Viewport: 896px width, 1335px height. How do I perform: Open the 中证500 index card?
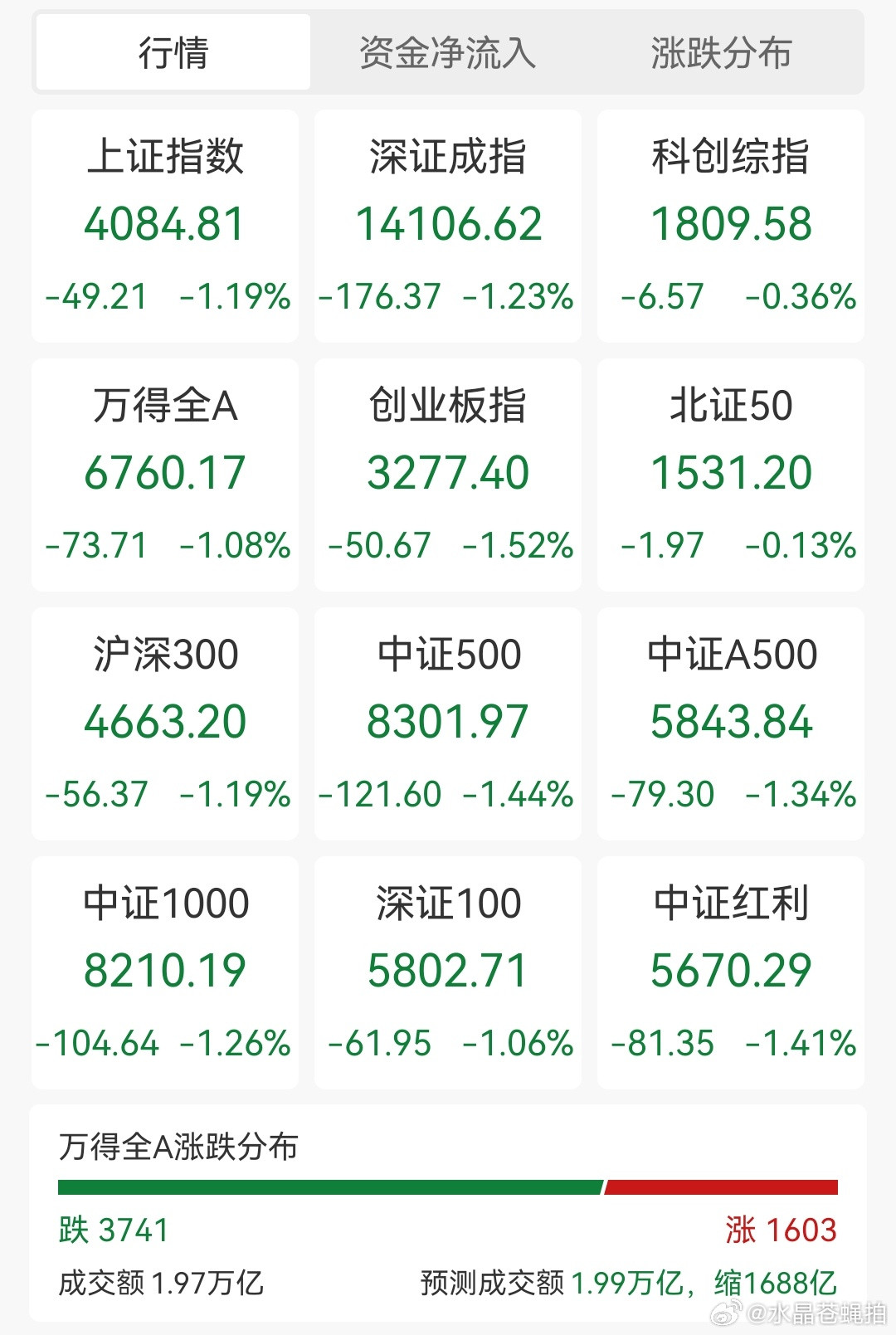tap(448, 724)
